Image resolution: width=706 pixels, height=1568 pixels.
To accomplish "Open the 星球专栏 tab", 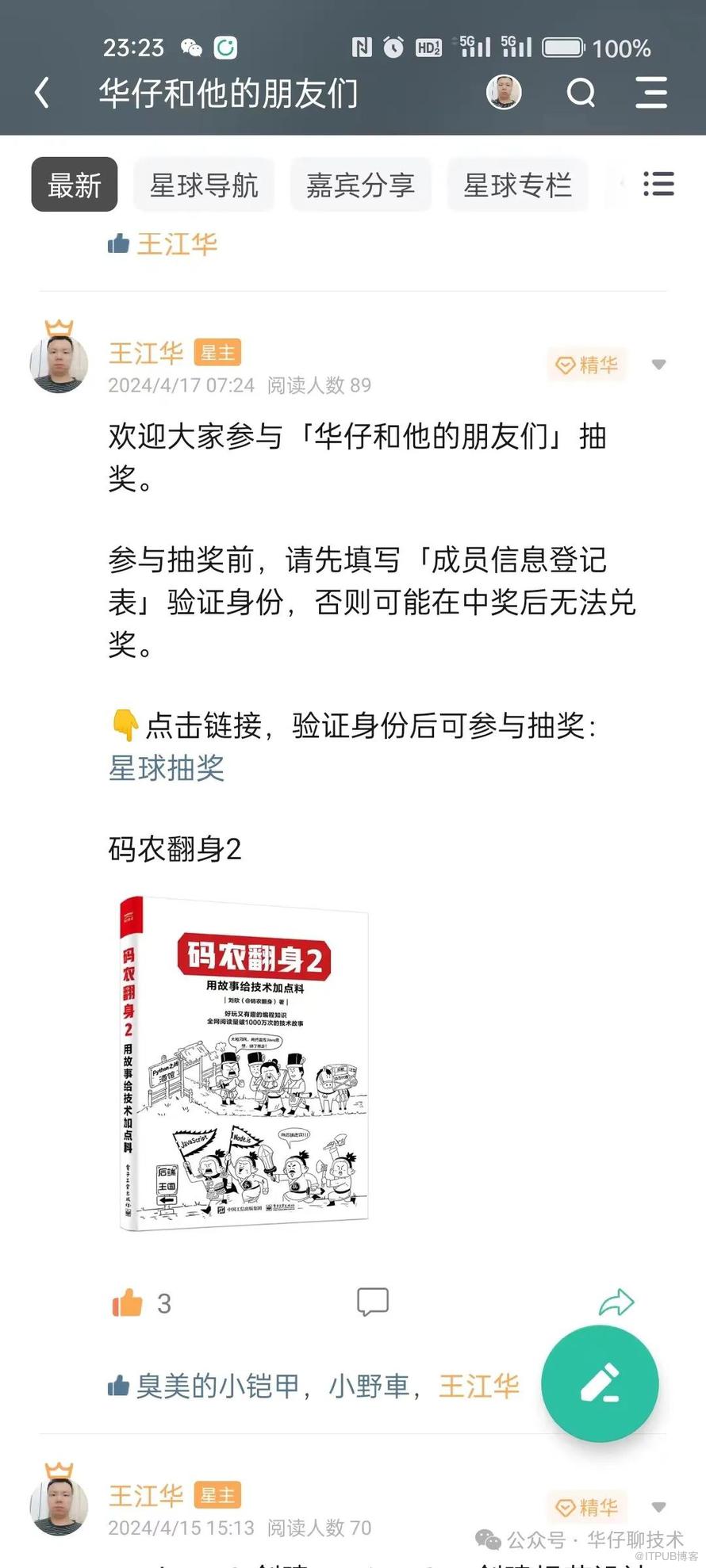I will pos(517,185).
